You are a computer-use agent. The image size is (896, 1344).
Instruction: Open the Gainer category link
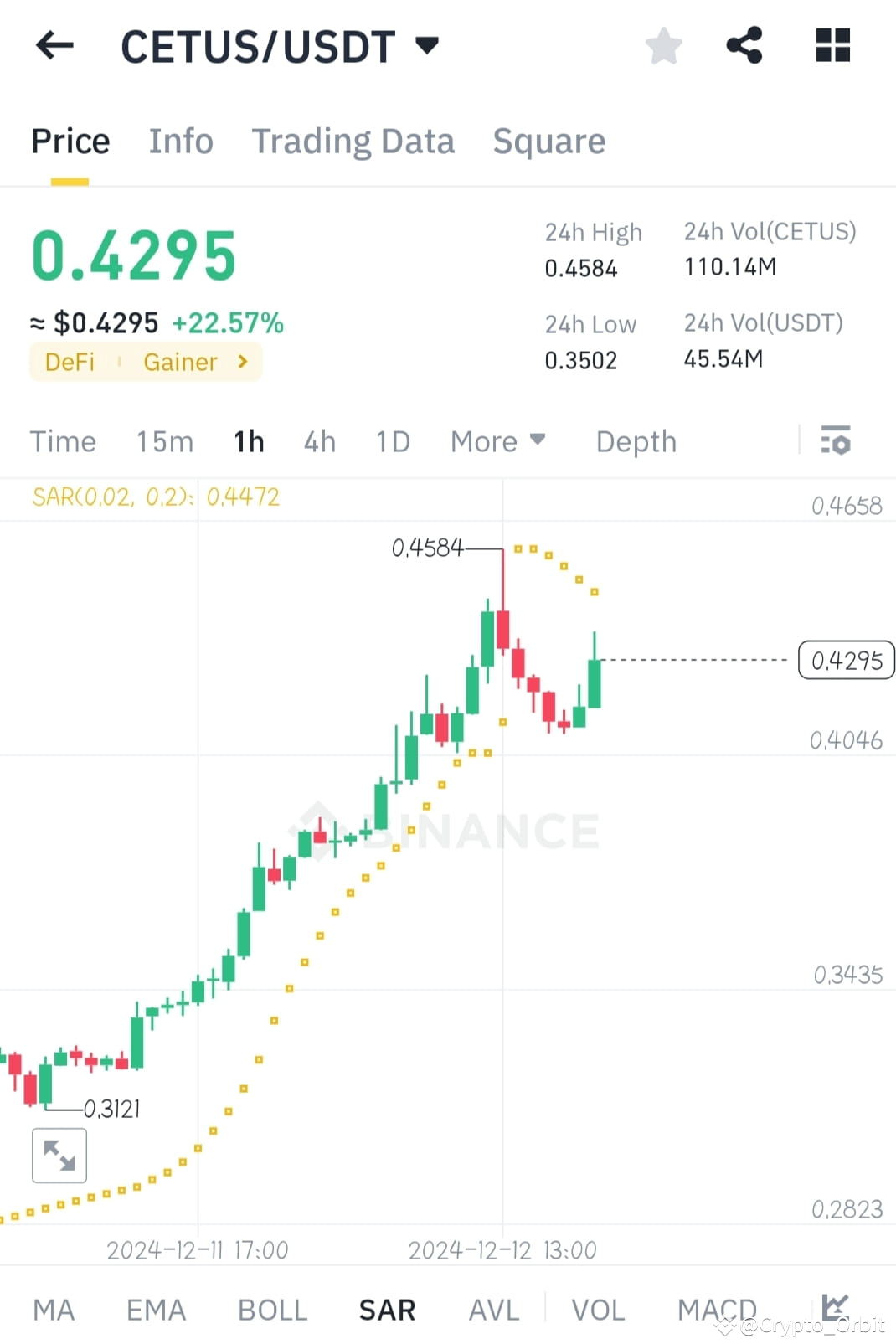[x=182, y=362]
